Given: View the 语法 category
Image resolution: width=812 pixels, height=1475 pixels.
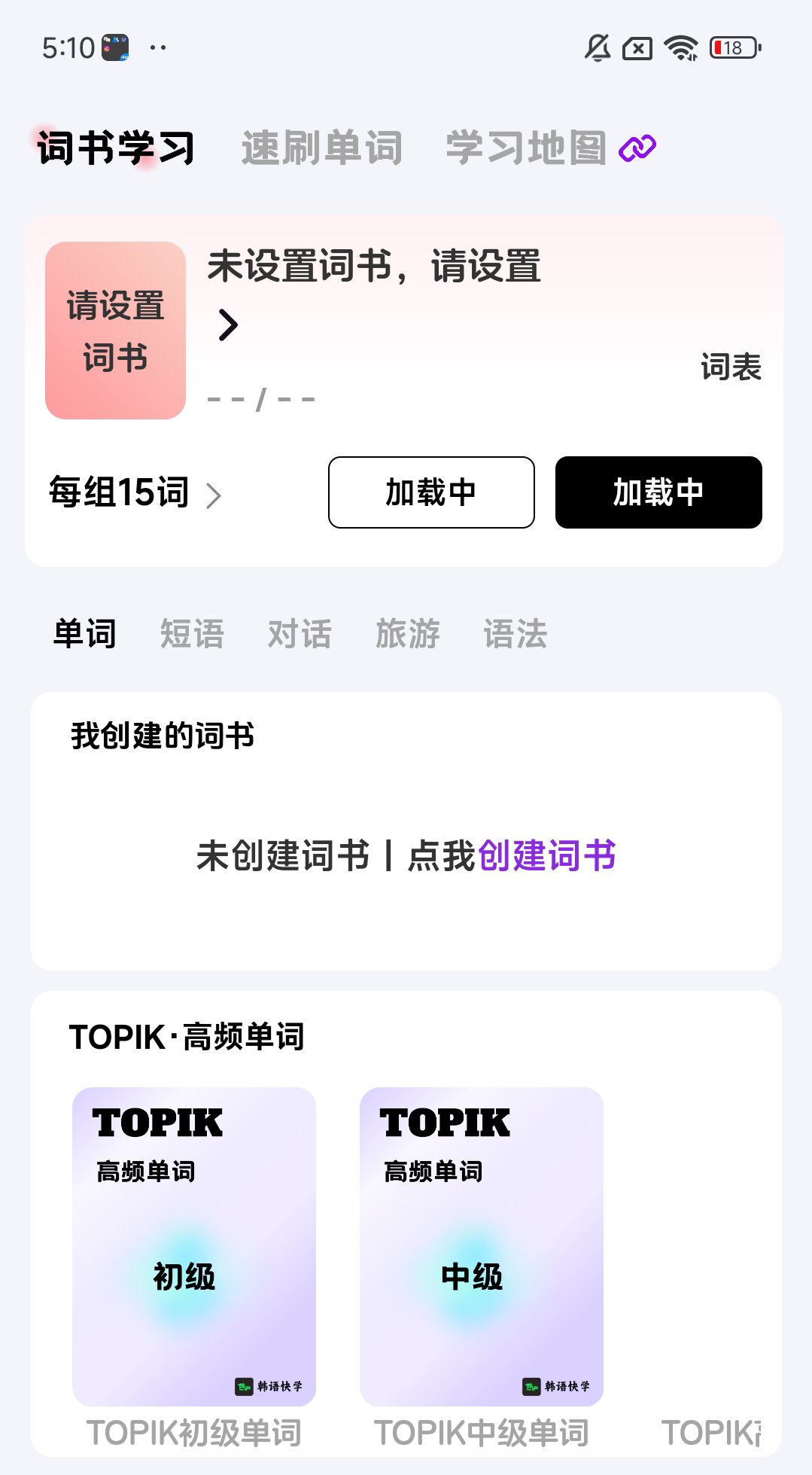Looking at the screenshot, I should (x=515, y=633).
